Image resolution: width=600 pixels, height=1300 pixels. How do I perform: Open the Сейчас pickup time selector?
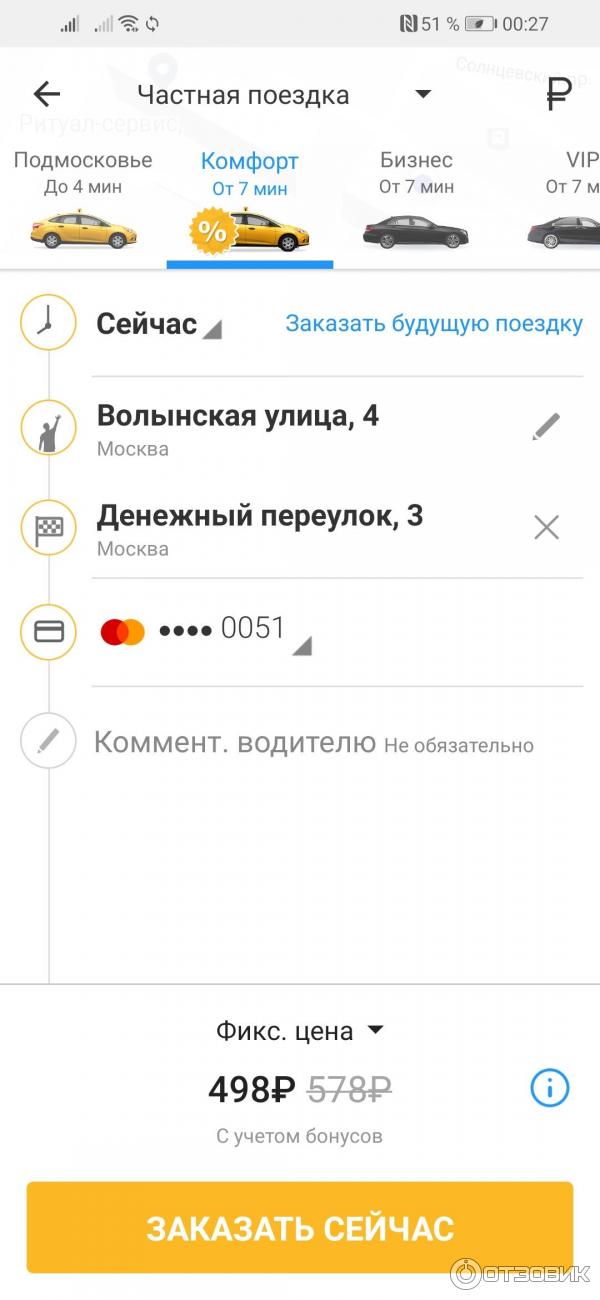pyautogui.click(x=158, y=324)
